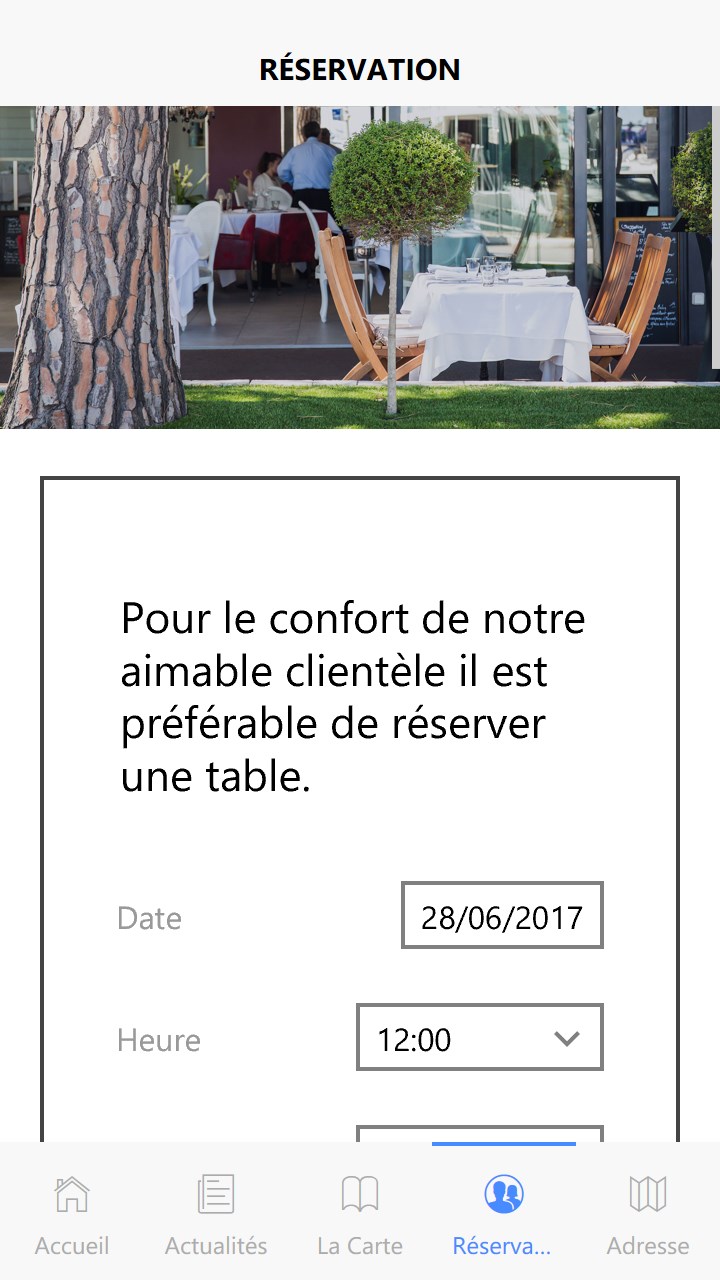Show the Adresse tab
Image resolution: width=720 pixels, height=1280 pixels.
tap(648, 1212)
